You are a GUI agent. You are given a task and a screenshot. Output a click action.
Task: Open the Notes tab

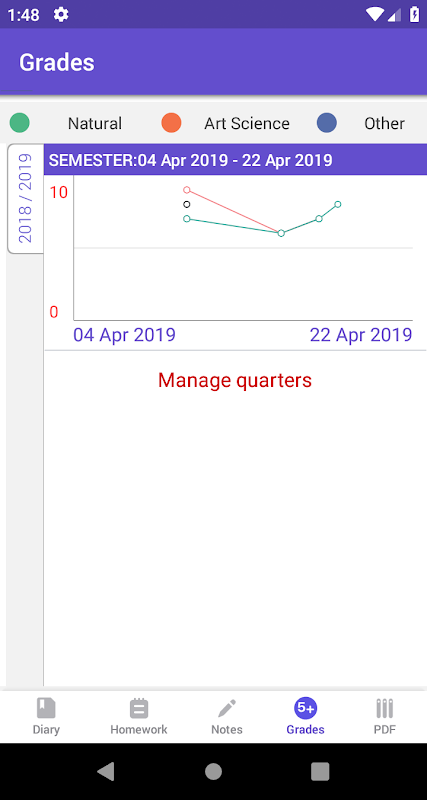click(x=227, y=716)
